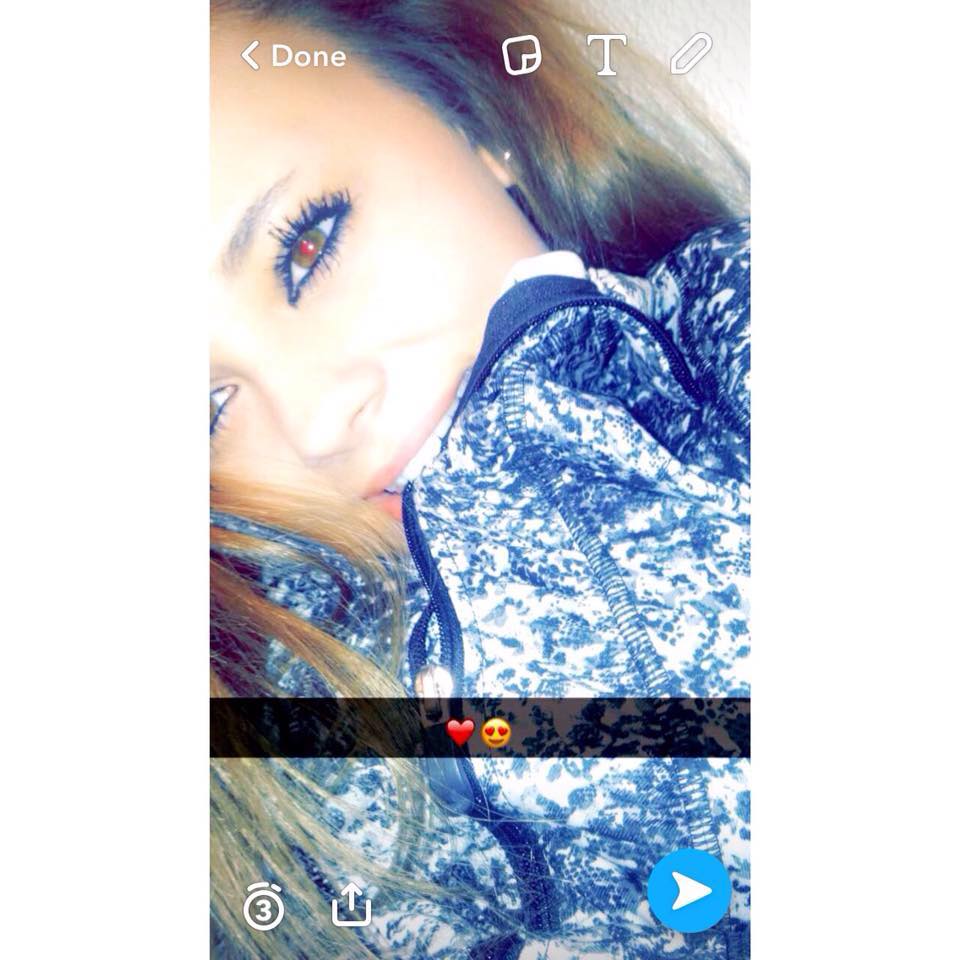Open the share and export icon

(352, 906)
